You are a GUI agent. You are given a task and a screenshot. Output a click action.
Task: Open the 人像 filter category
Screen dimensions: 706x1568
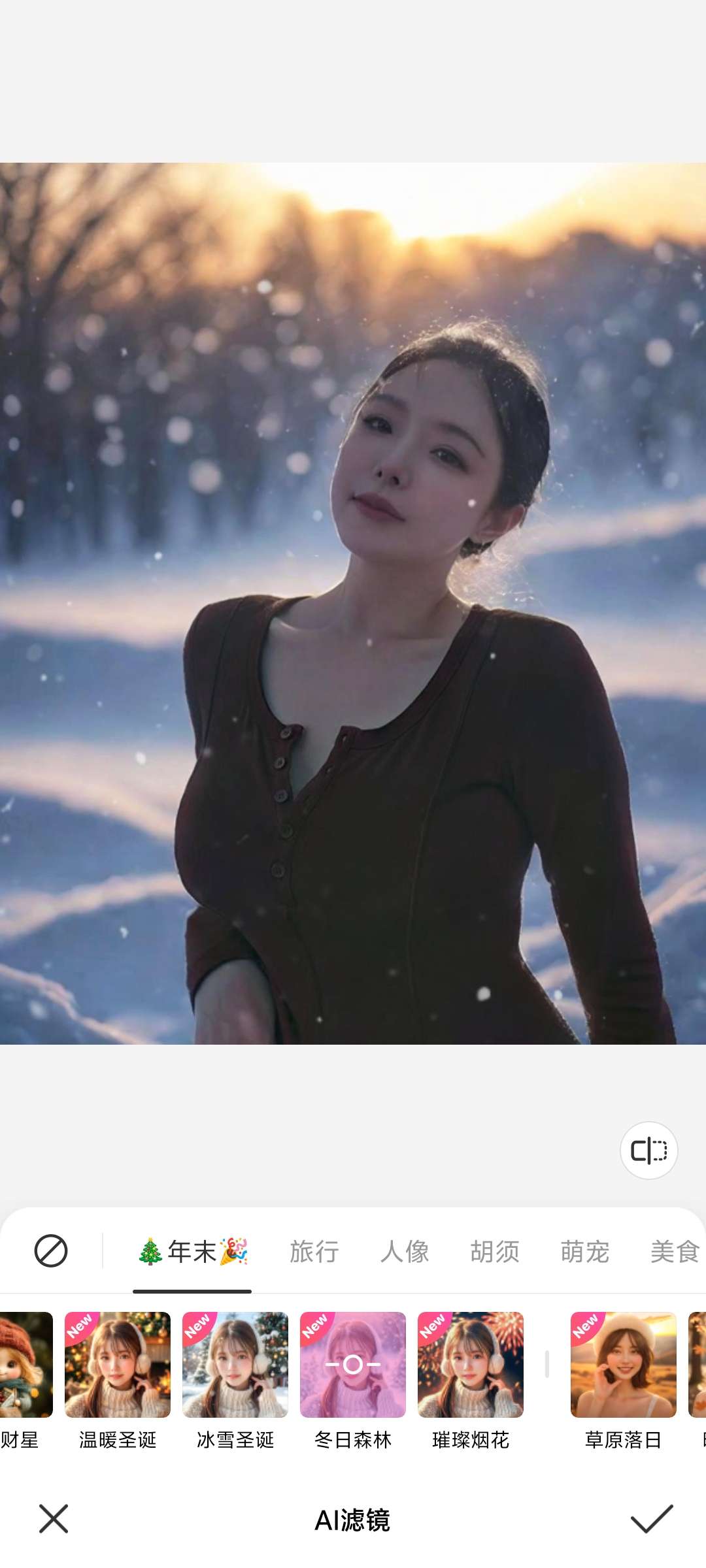click(405, 1252)
